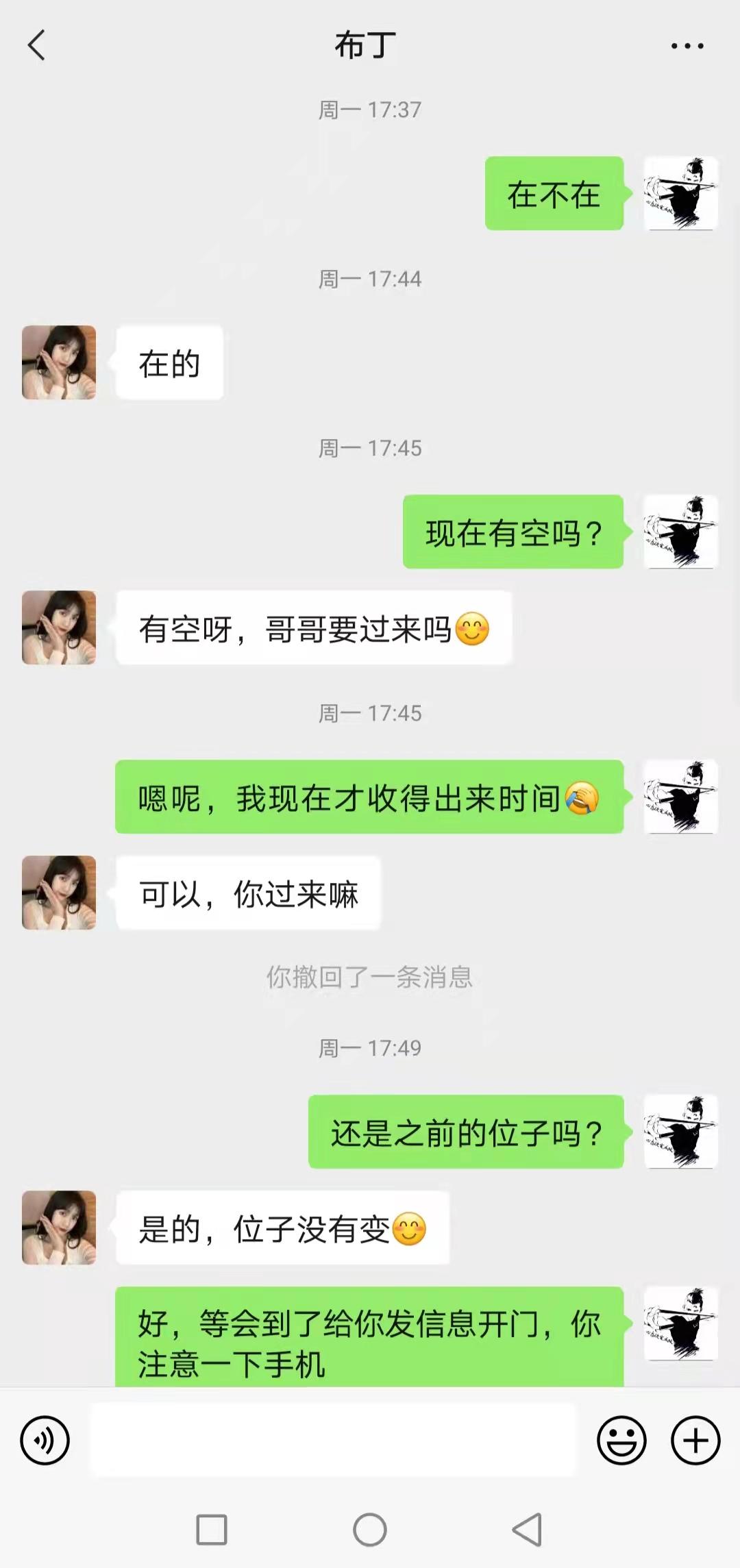Tap the system home button

(x=370, y=1530)
